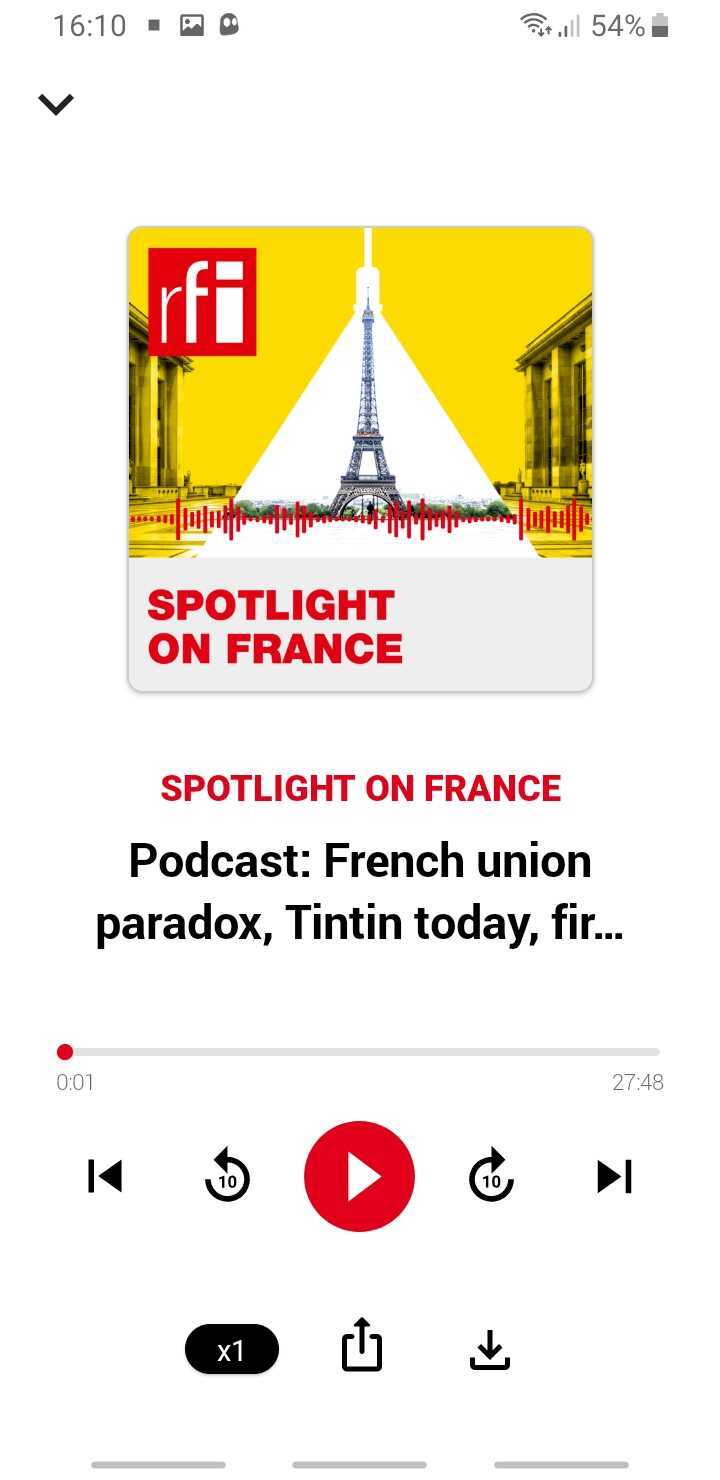Open the Spotlight on France show link
The image size is (720, 1480).
click(361, 788)
